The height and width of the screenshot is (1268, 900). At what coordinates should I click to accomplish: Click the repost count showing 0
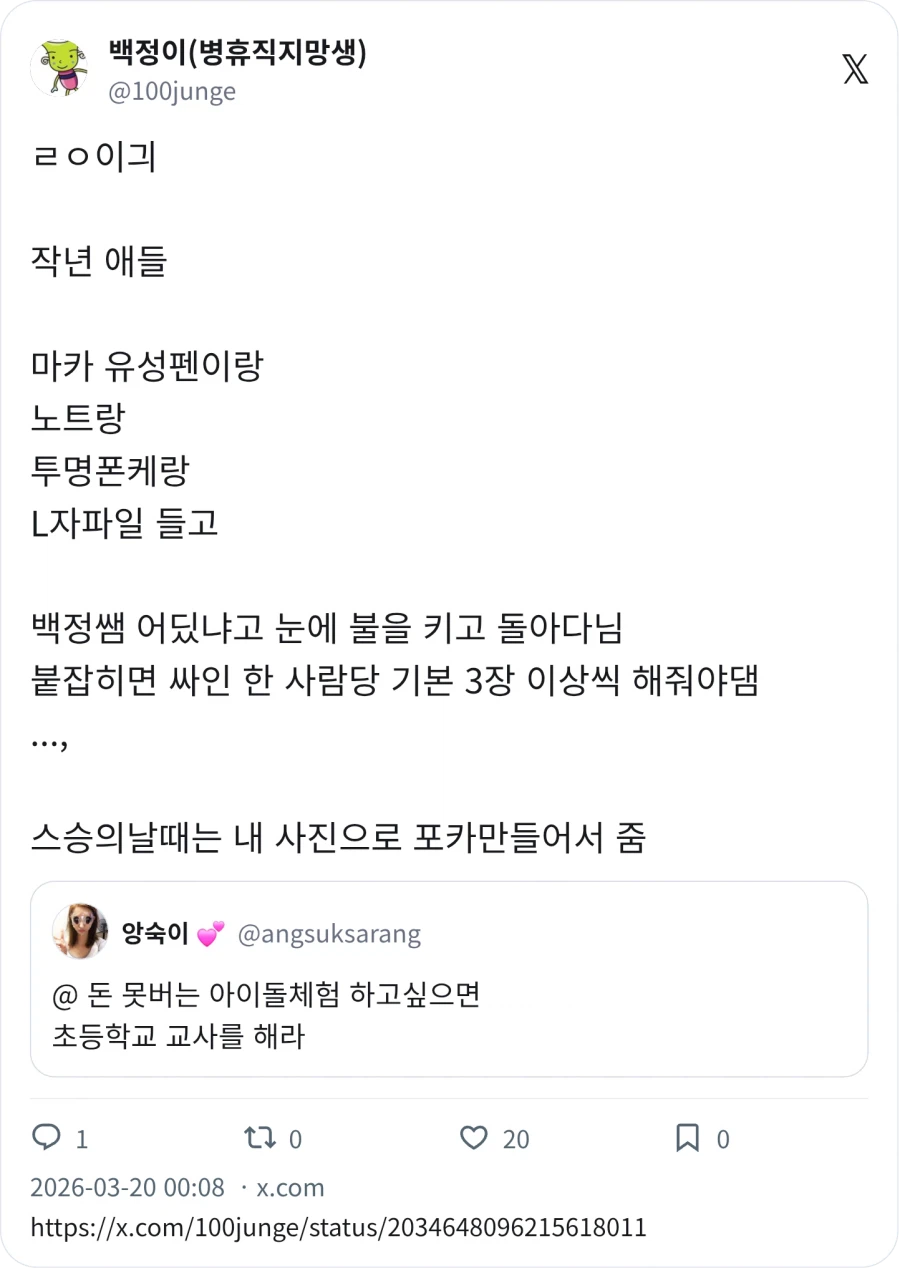(293, 1138)
